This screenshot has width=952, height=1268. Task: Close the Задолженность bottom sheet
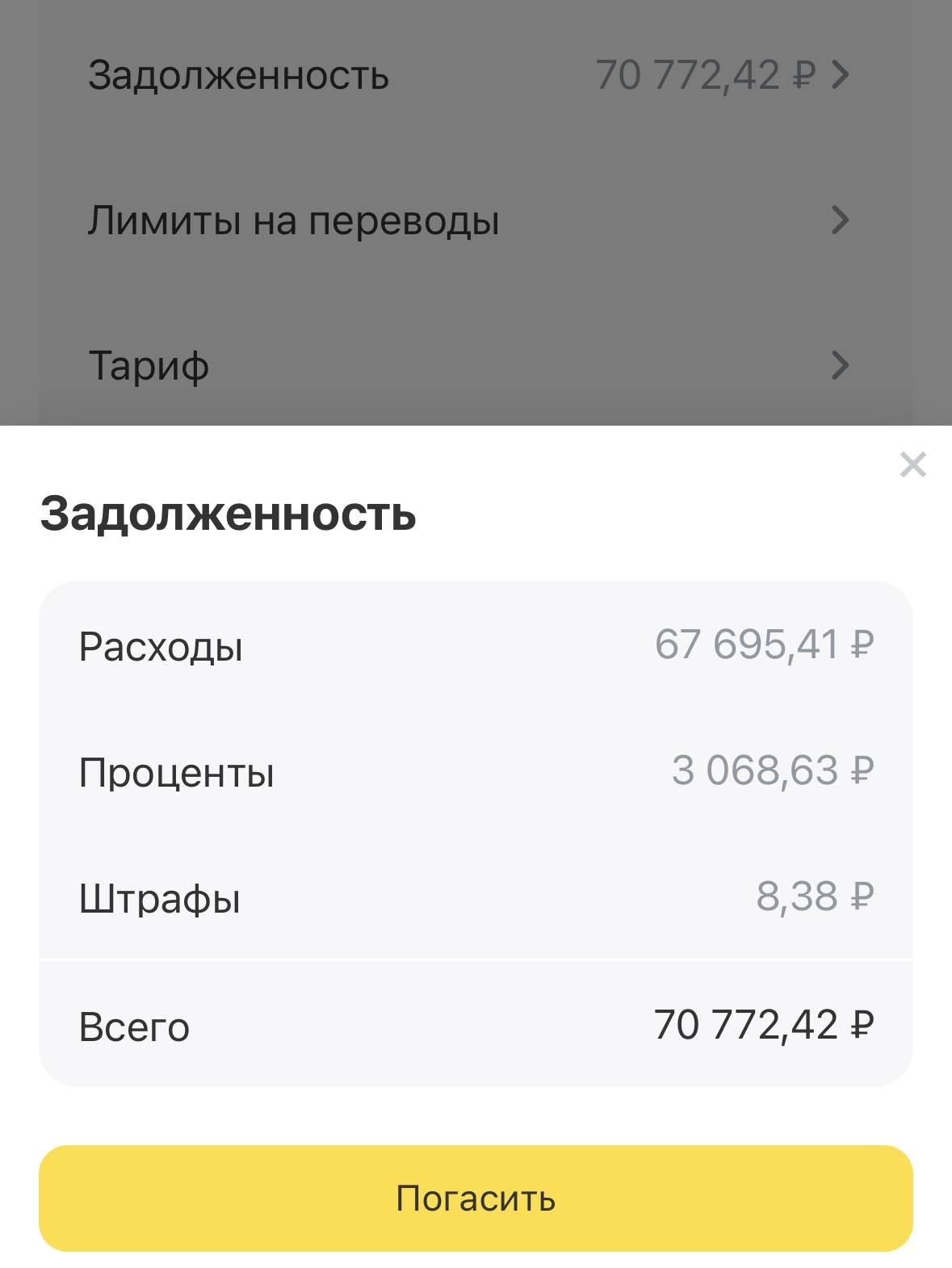click(913, 464)
